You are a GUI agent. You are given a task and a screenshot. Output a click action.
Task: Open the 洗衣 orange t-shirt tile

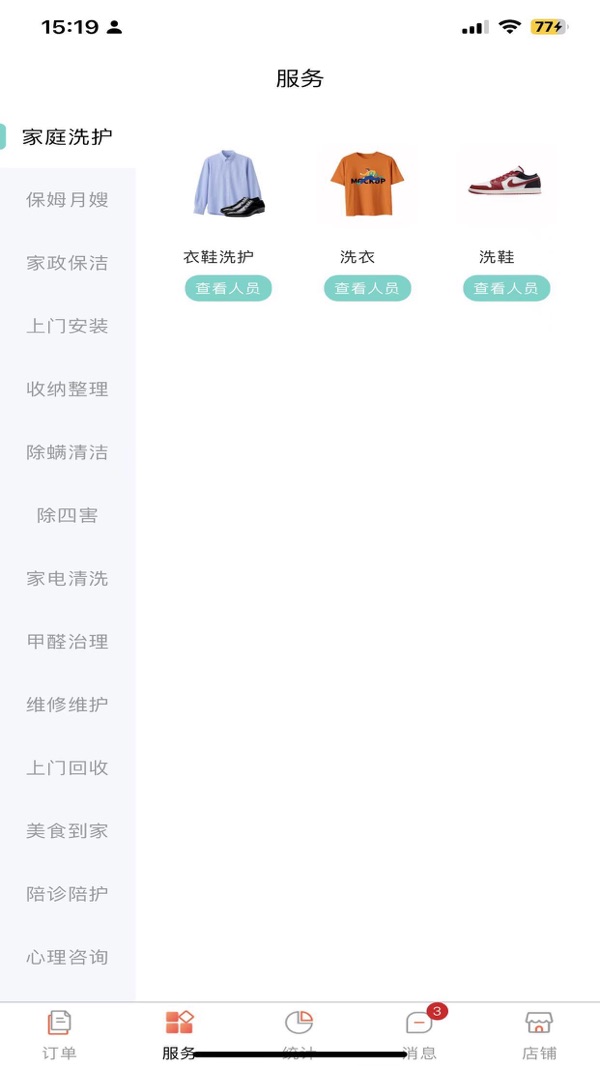367,185
